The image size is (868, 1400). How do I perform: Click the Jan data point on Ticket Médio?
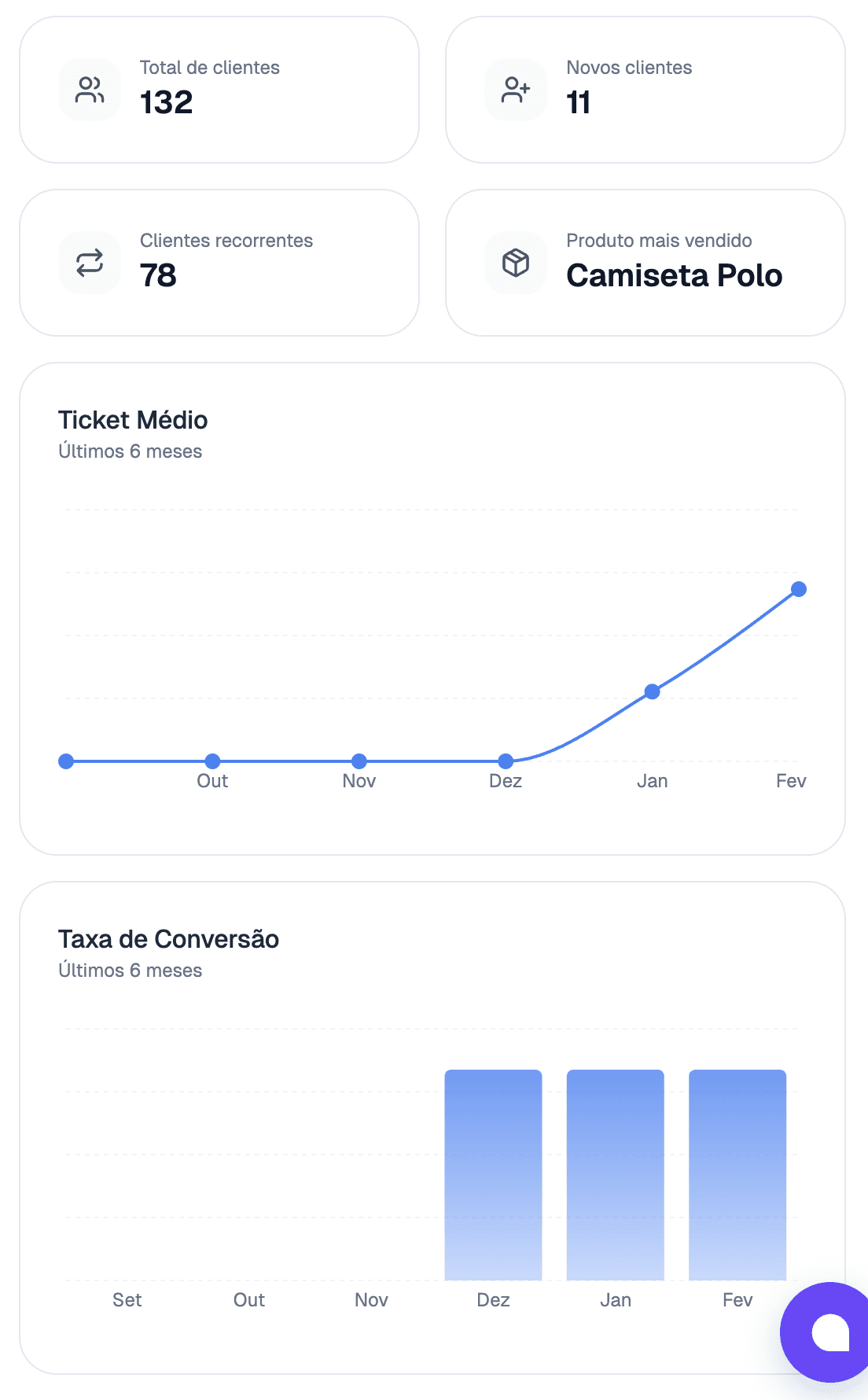pos(653,691)
